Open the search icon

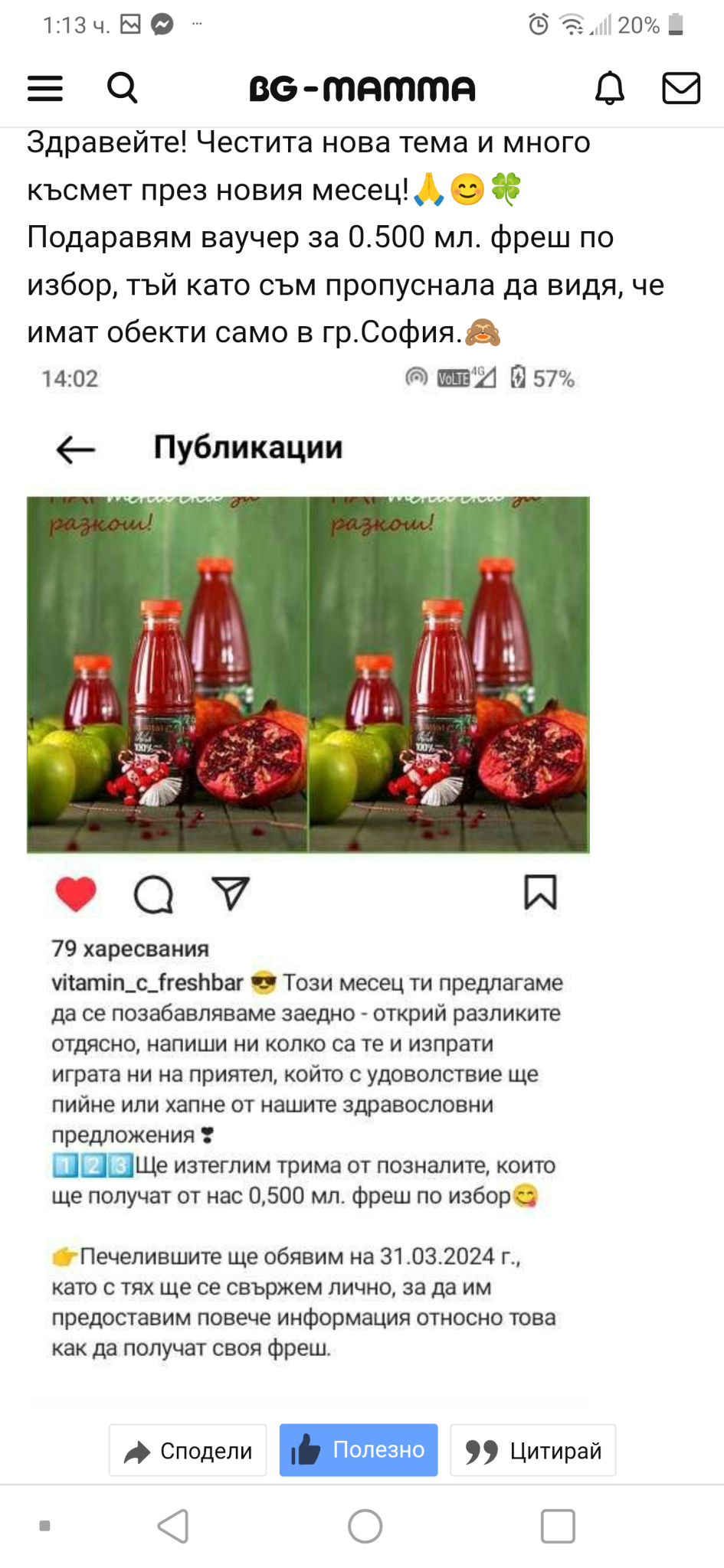click(x=123, y=88)
